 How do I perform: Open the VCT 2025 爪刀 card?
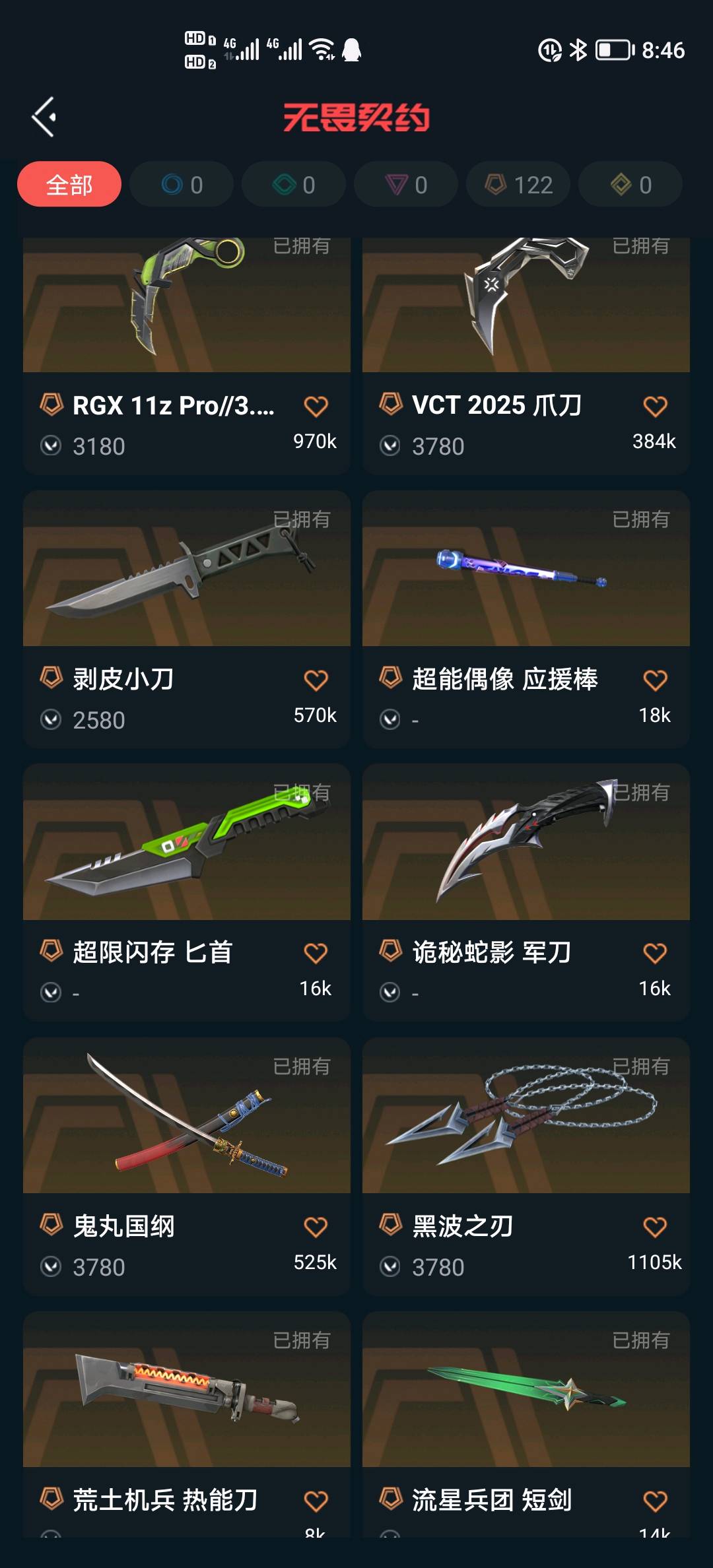click(x=526, y=310)
